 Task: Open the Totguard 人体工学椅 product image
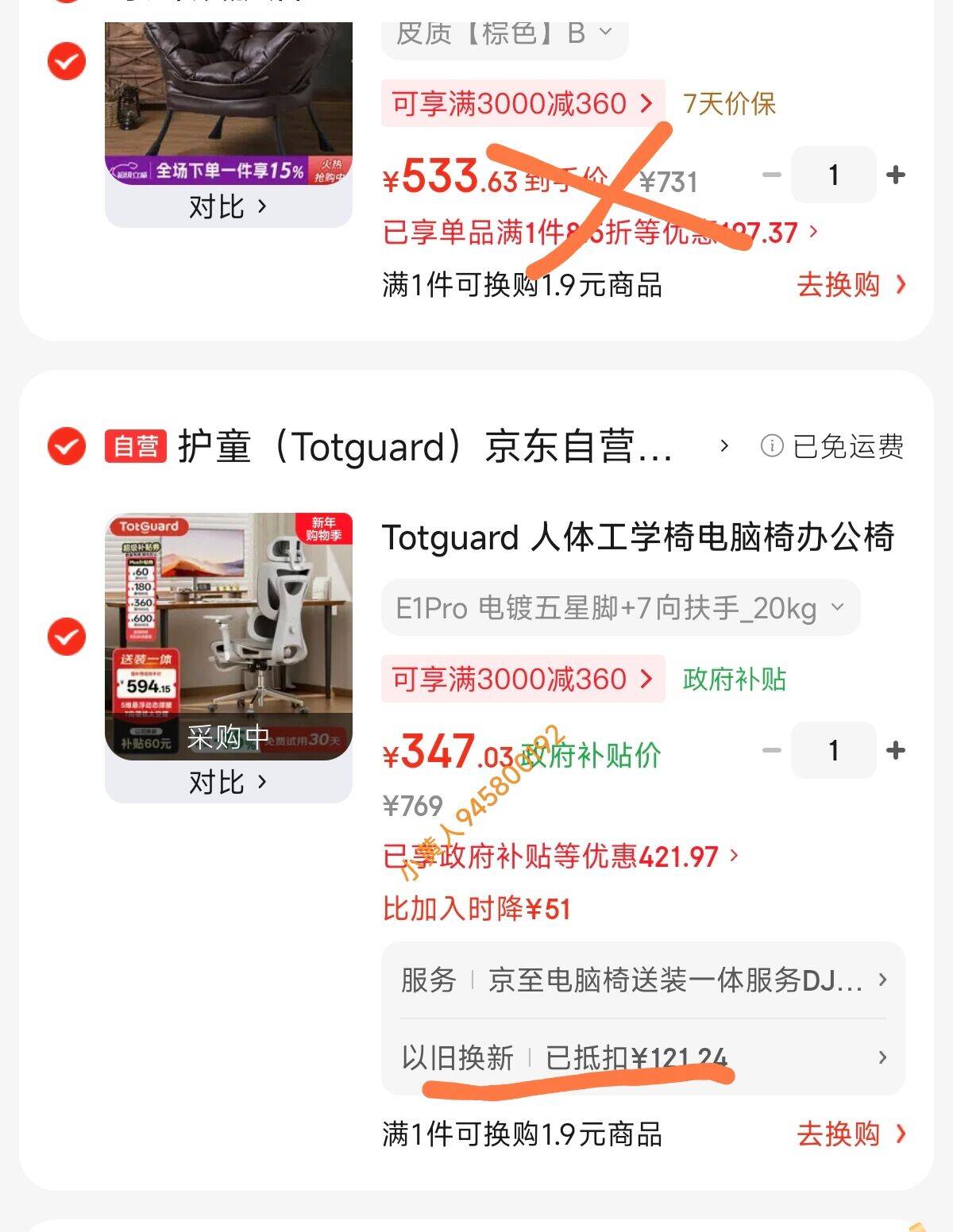[228, 635]
